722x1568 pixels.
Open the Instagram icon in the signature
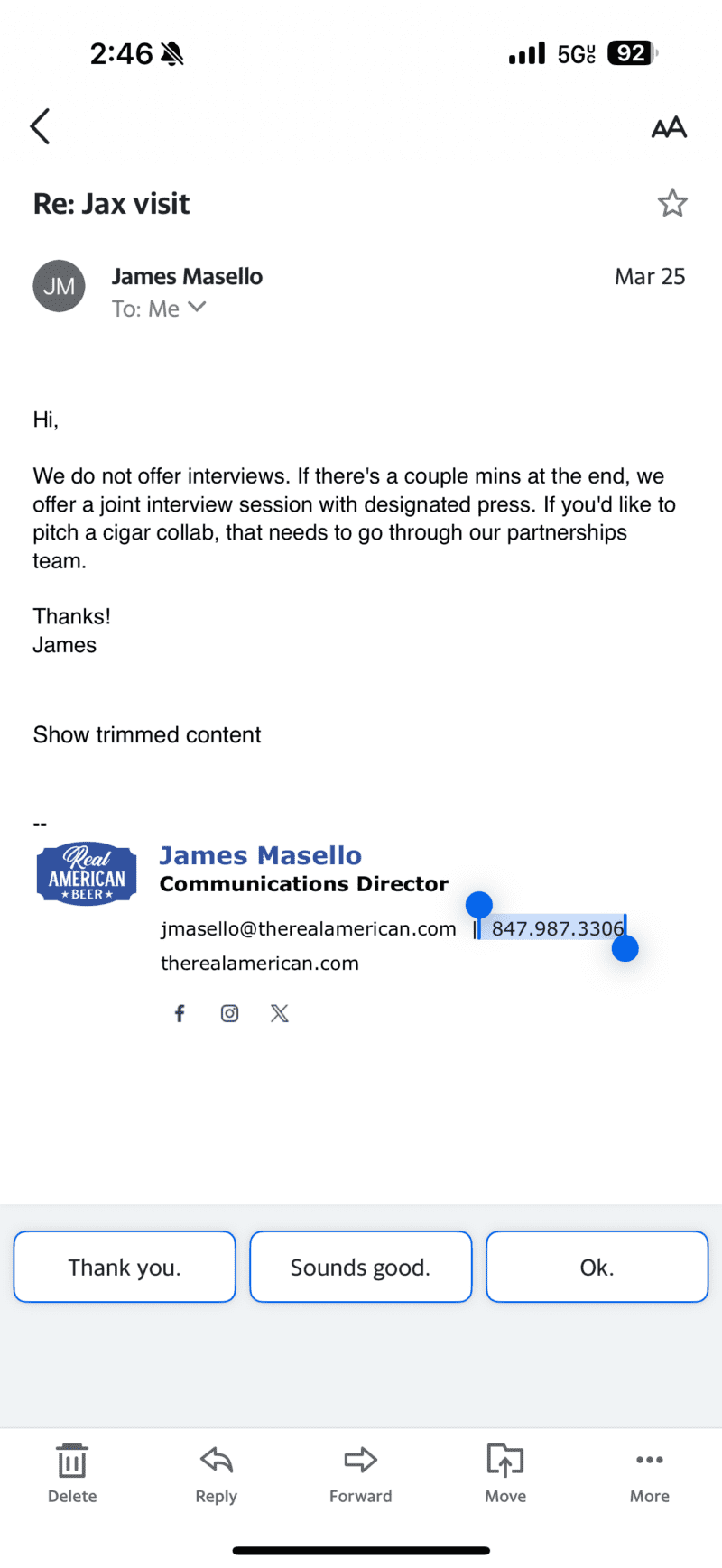click(x=230, y=1013)
